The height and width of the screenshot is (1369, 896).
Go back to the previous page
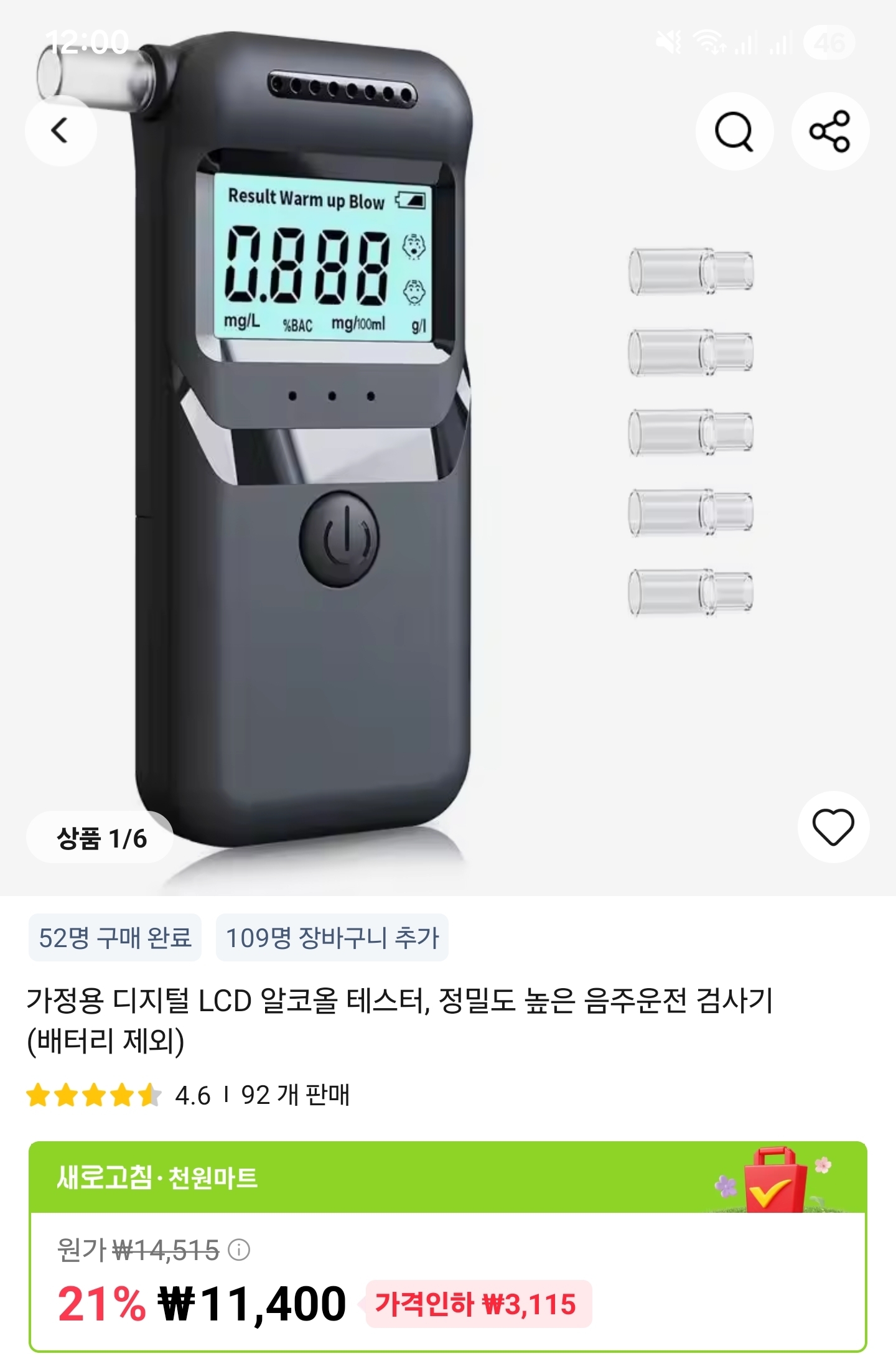60,131
